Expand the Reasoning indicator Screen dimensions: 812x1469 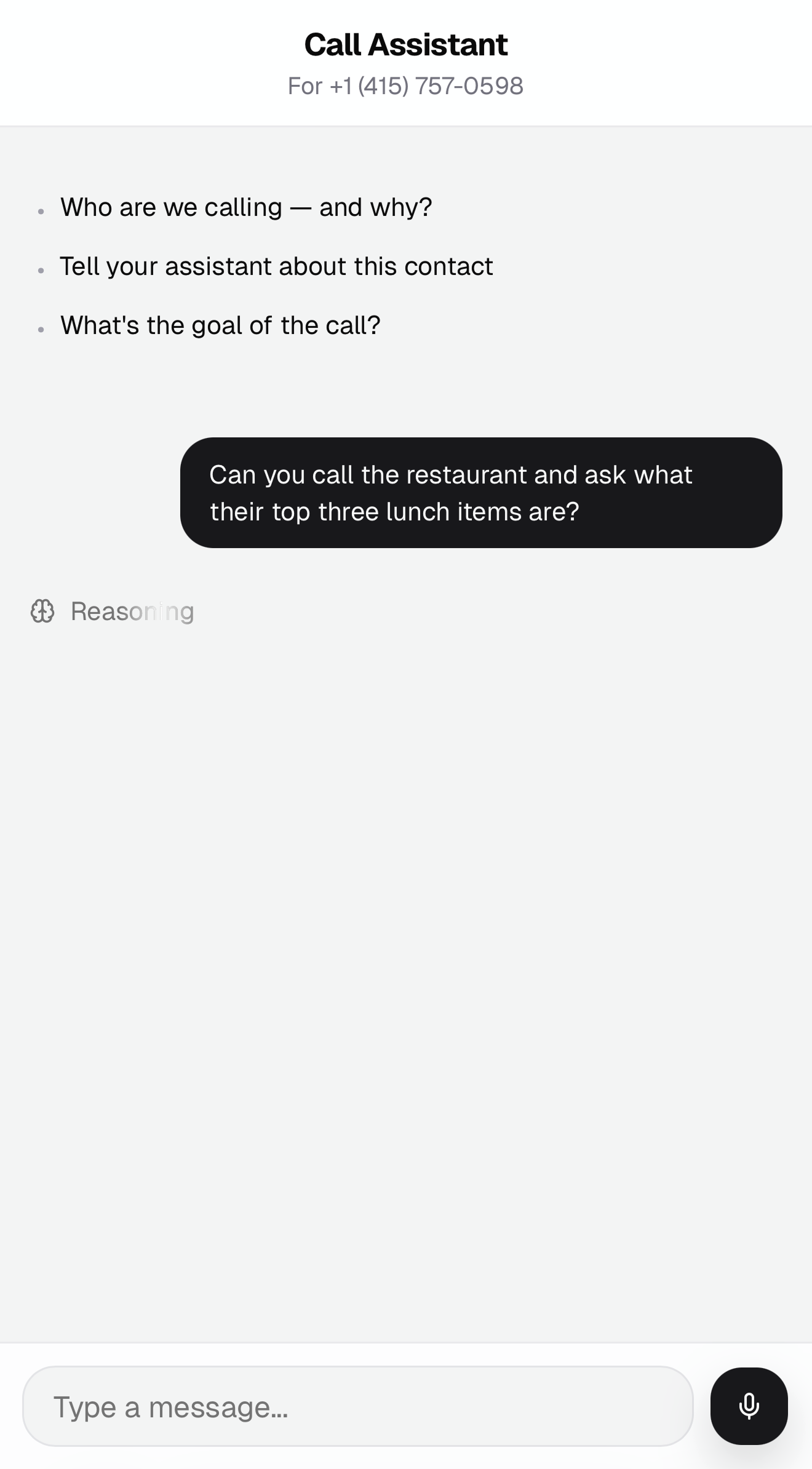pos(113,611)
